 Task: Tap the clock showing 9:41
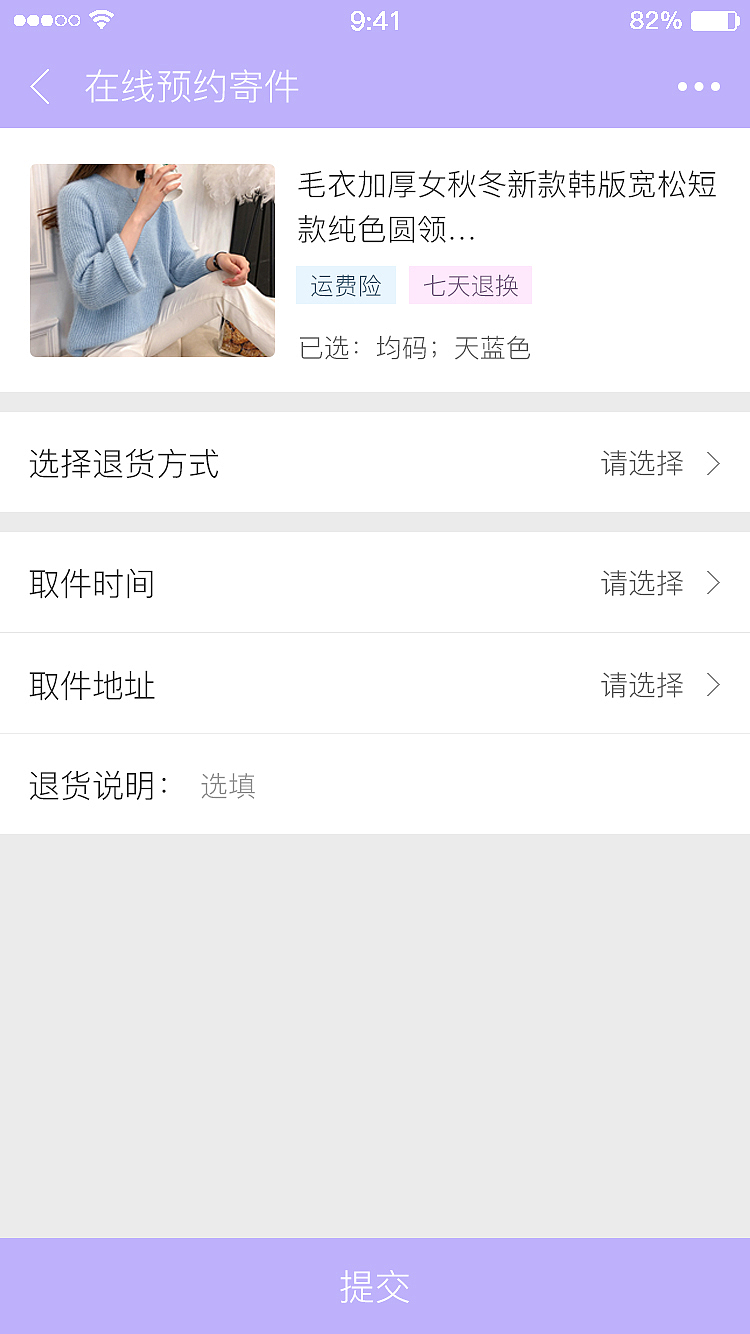pyautogui.click(x=375, y=20)
